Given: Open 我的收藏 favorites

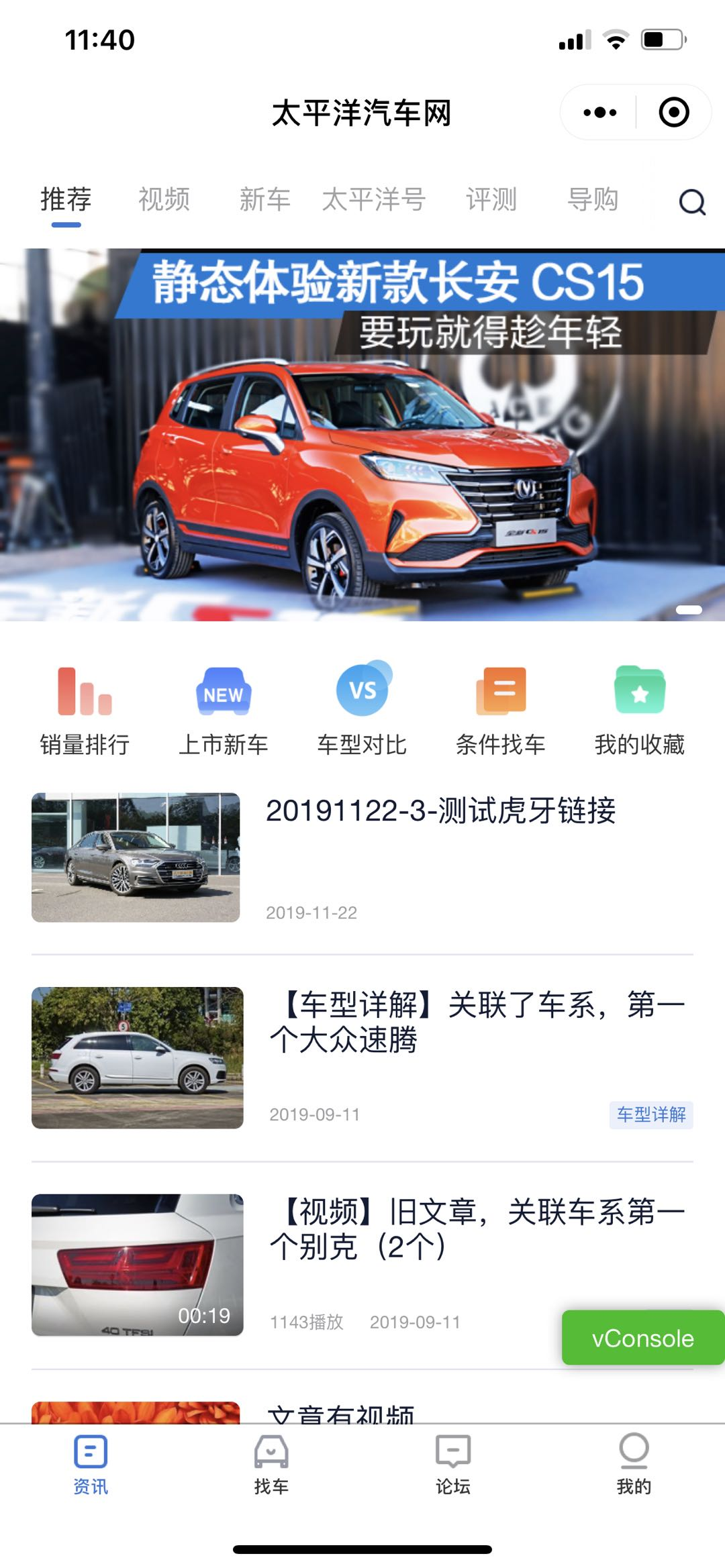Looking at the screenshot, I should tap(640, 711).
